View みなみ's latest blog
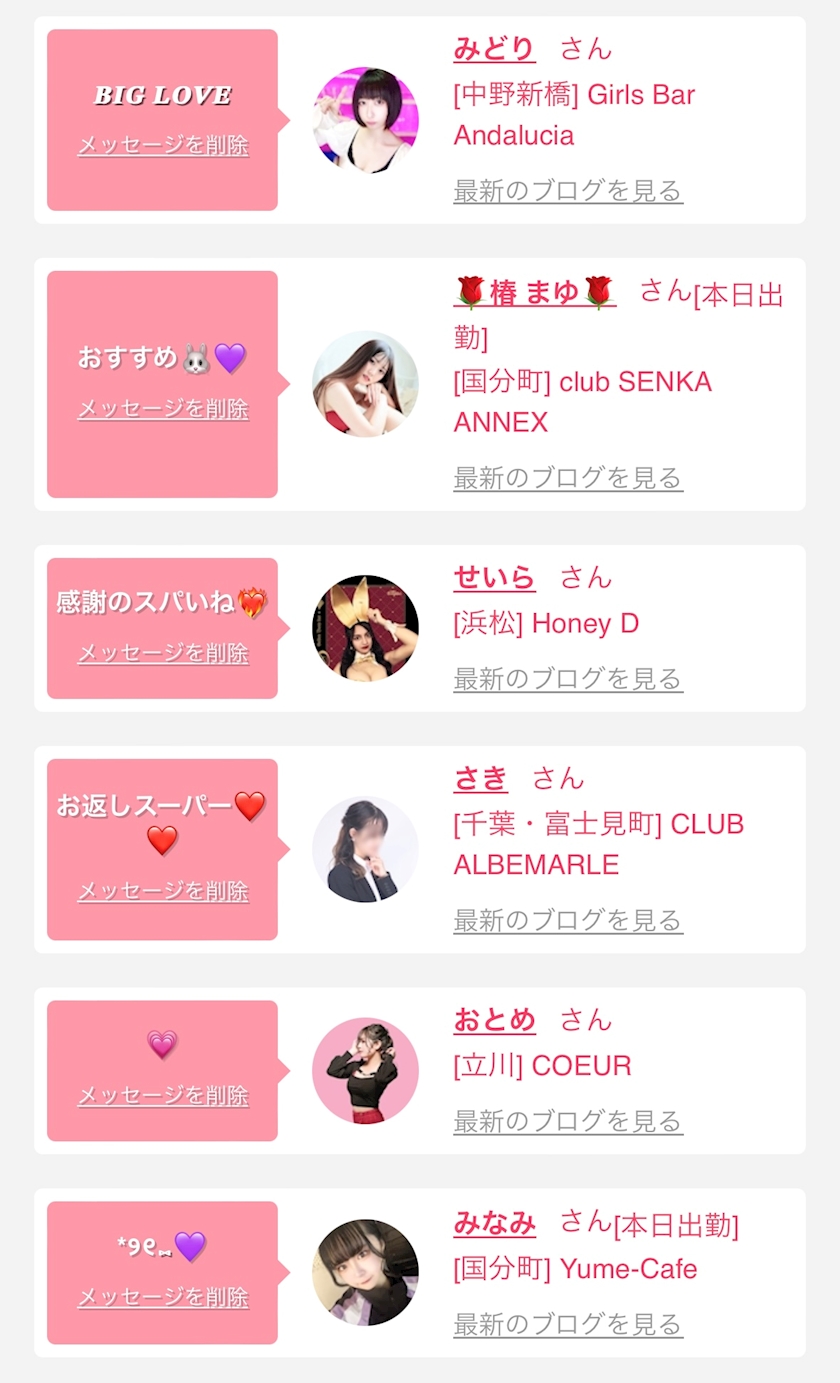 [568, 1324]
